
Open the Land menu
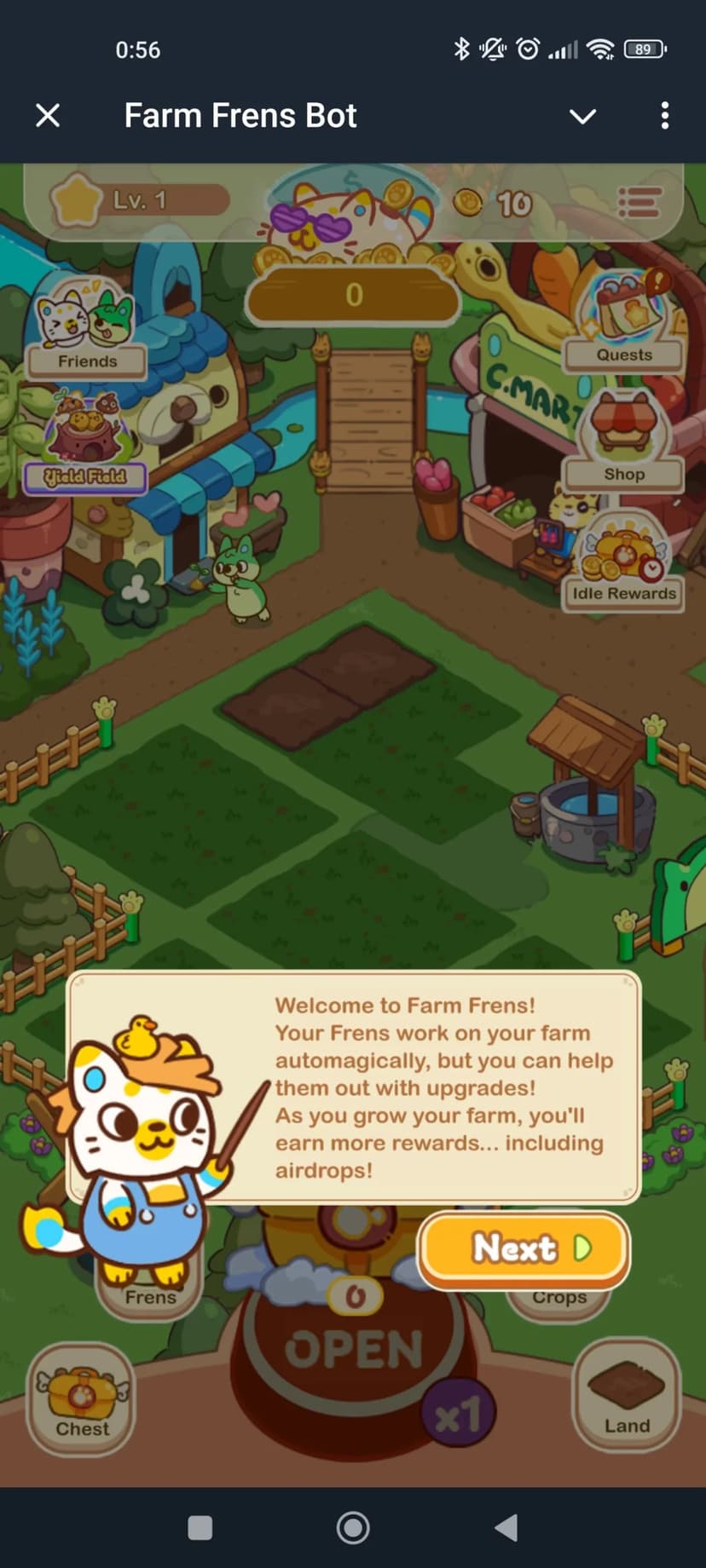[627, 1396]
